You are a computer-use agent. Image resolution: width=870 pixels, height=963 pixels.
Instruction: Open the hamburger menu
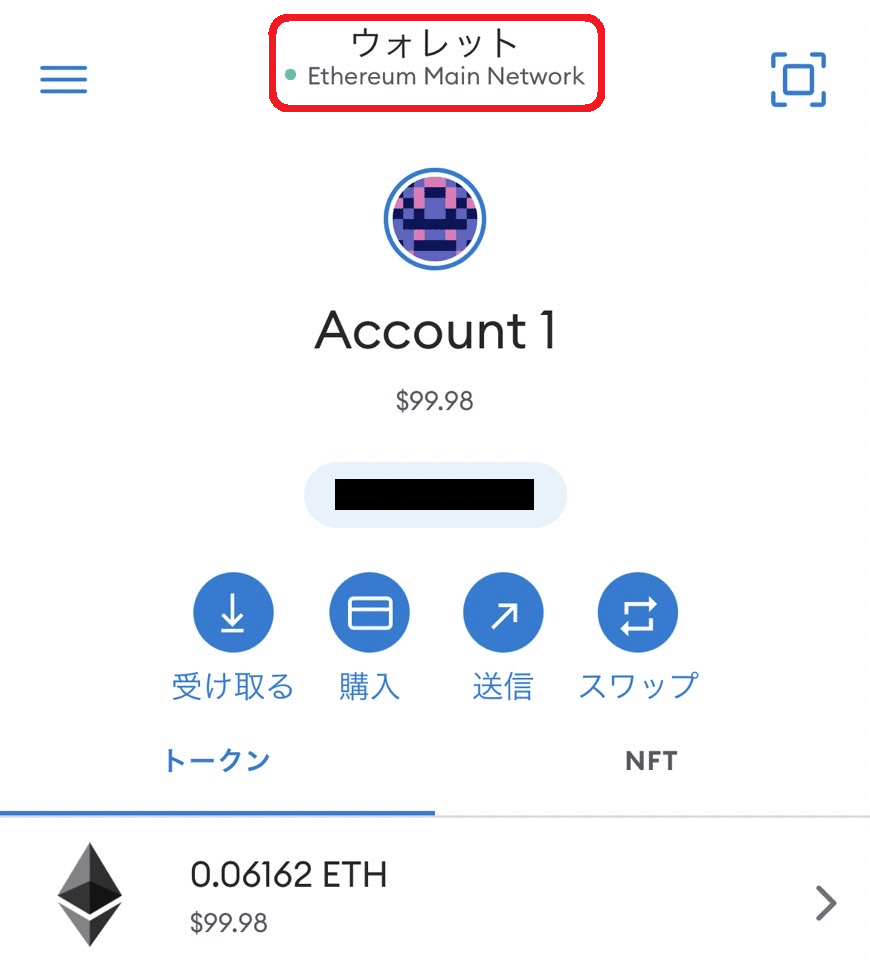63,79
